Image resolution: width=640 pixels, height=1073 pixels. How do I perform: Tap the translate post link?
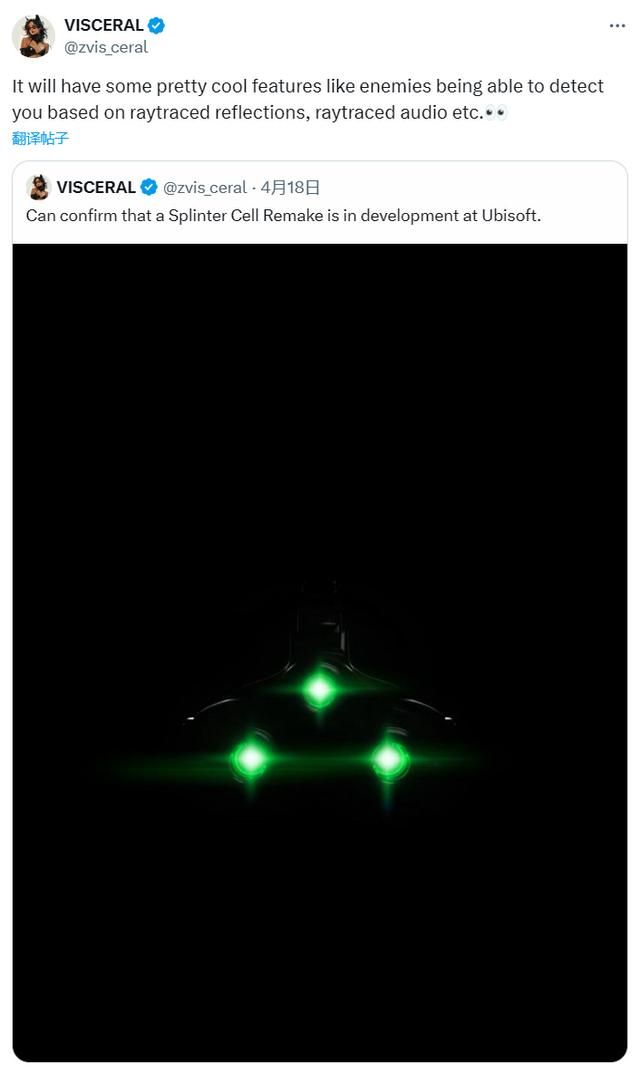[41, 138]
